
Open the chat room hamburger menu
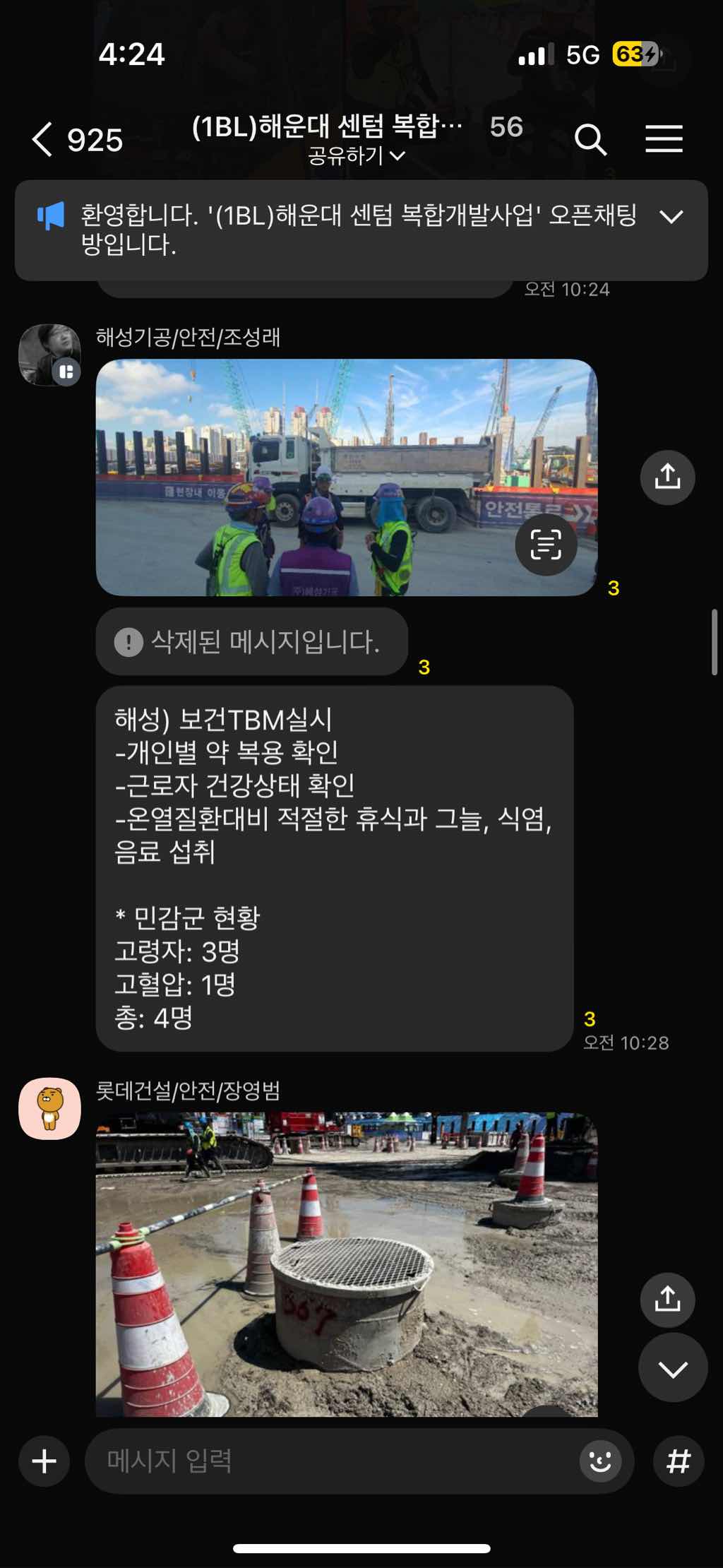(664, 139)
